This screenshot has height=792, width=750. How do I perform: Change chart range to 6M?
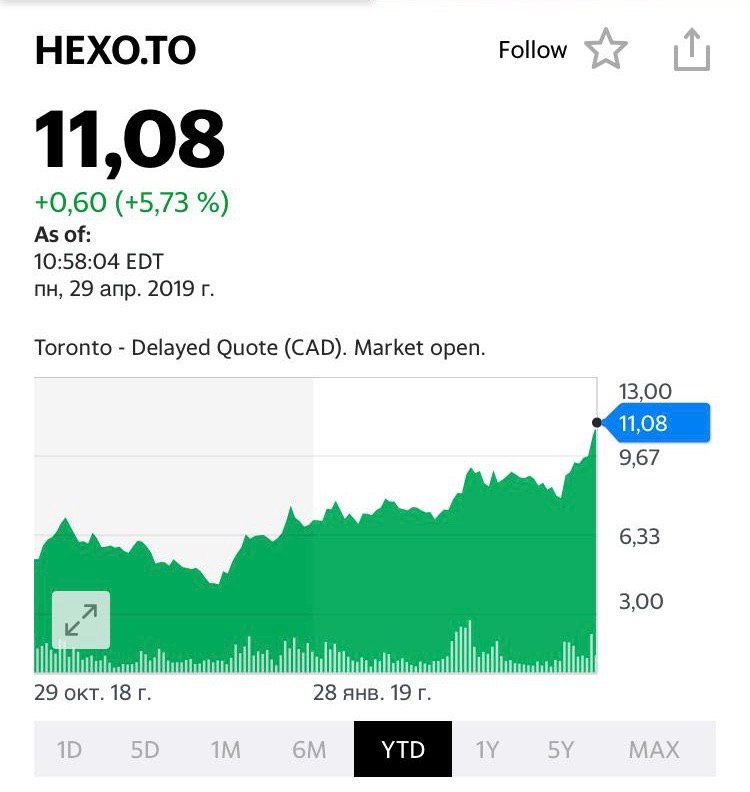(x=309, y=750)
